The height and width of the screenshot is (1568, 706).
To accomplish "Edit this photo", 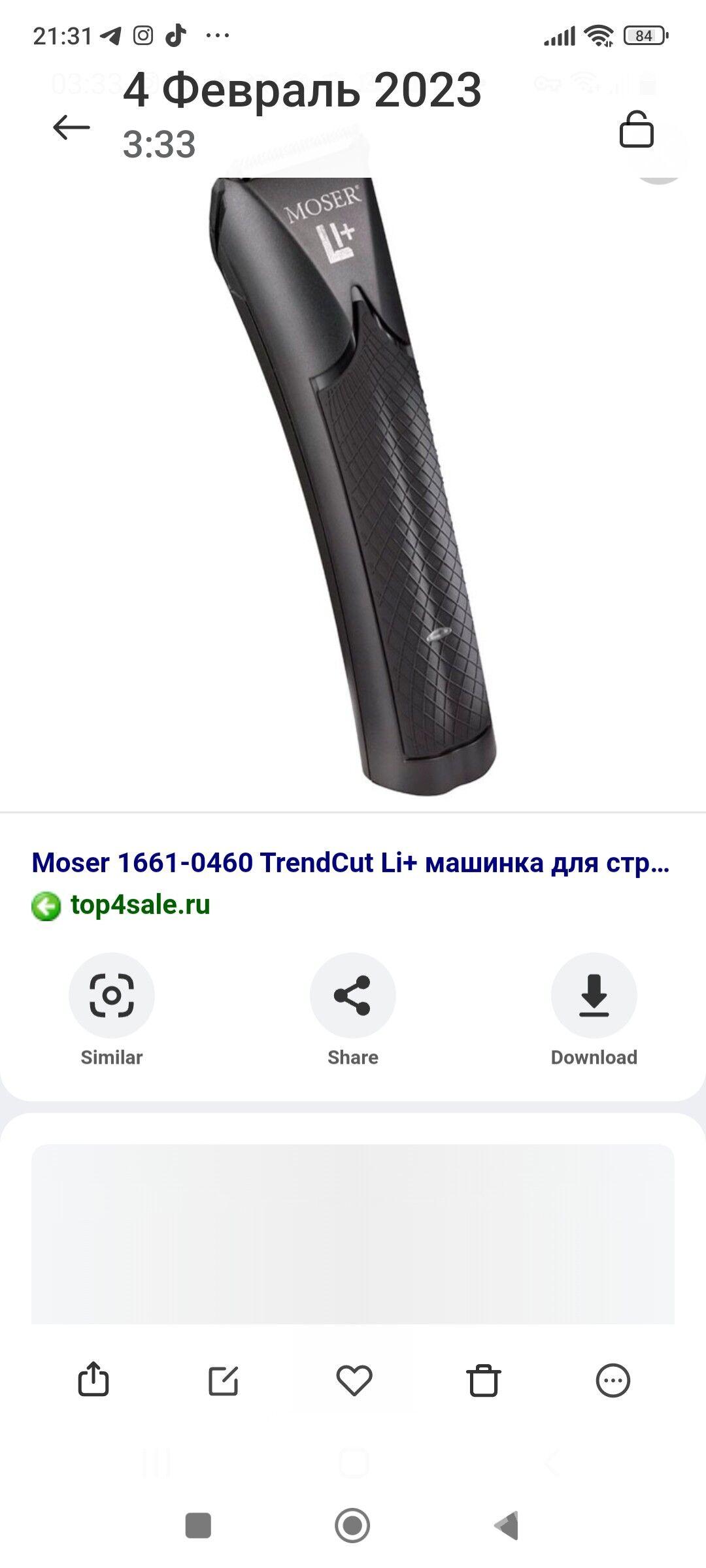I will click(x=223, y=1380).
